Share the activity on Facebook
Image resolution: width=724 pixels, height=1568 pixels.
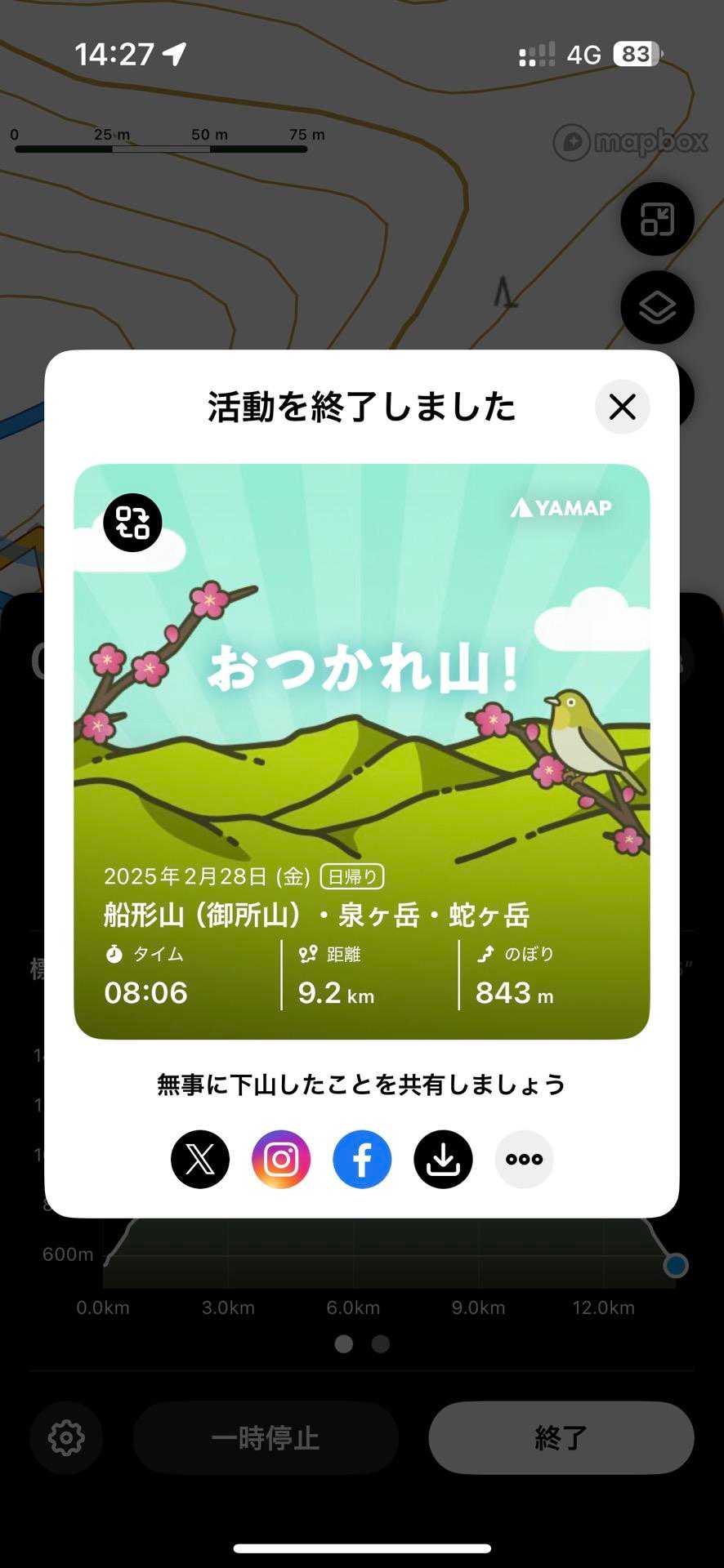362,1159
